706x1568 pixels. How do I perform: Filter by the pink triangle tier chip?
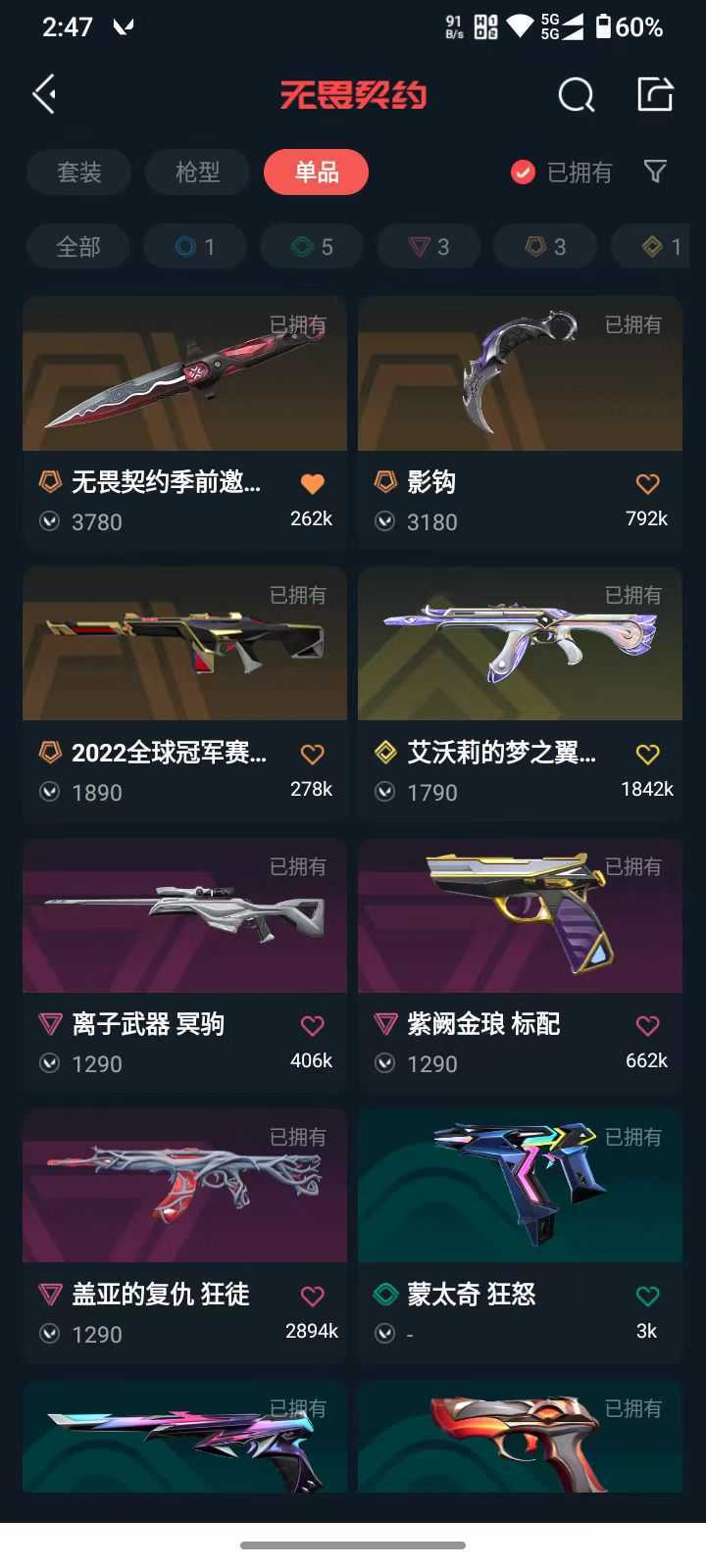click(x=429, y=247)
